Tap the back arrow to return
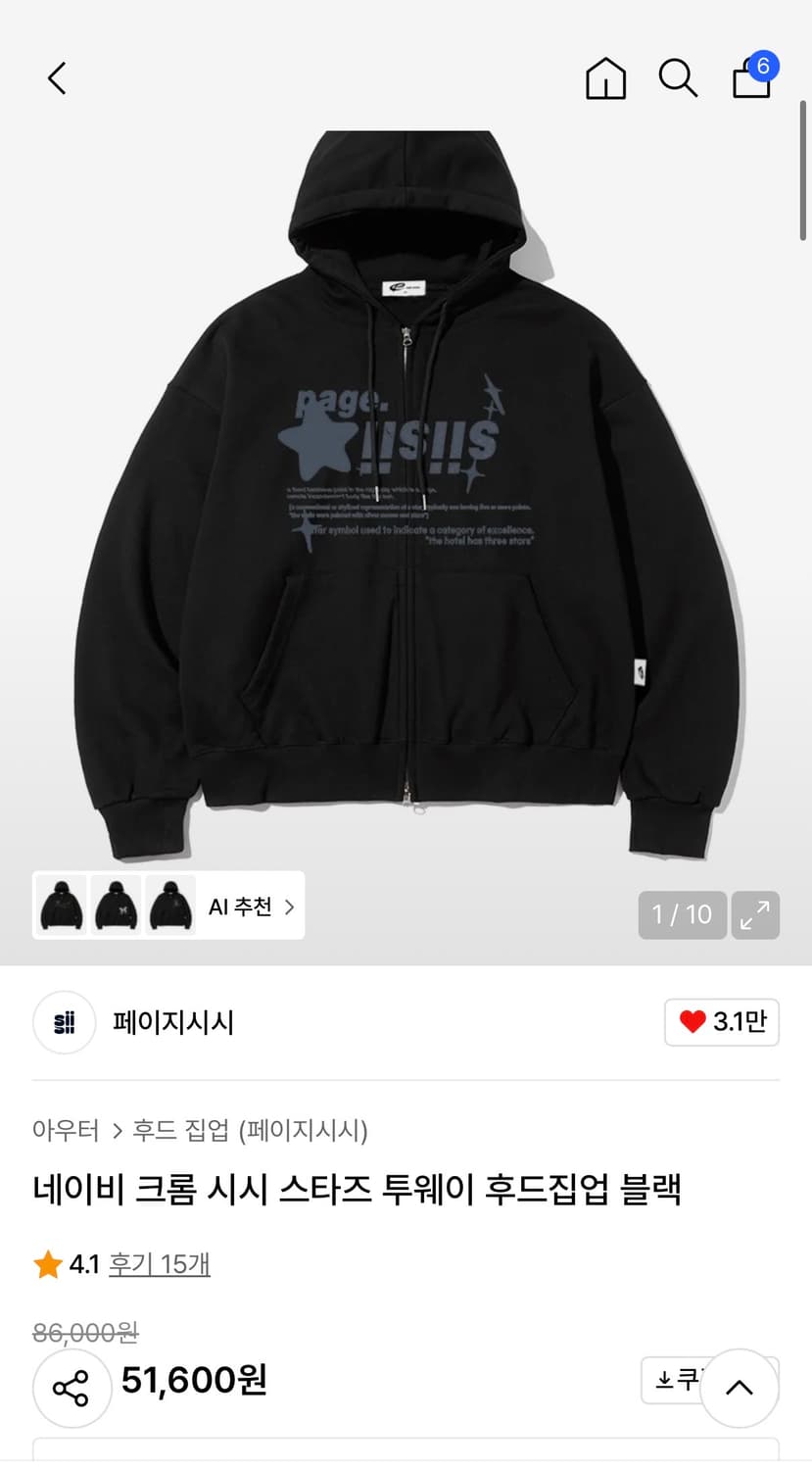This screenshot has height=1470, width=812. coord(56,78)
